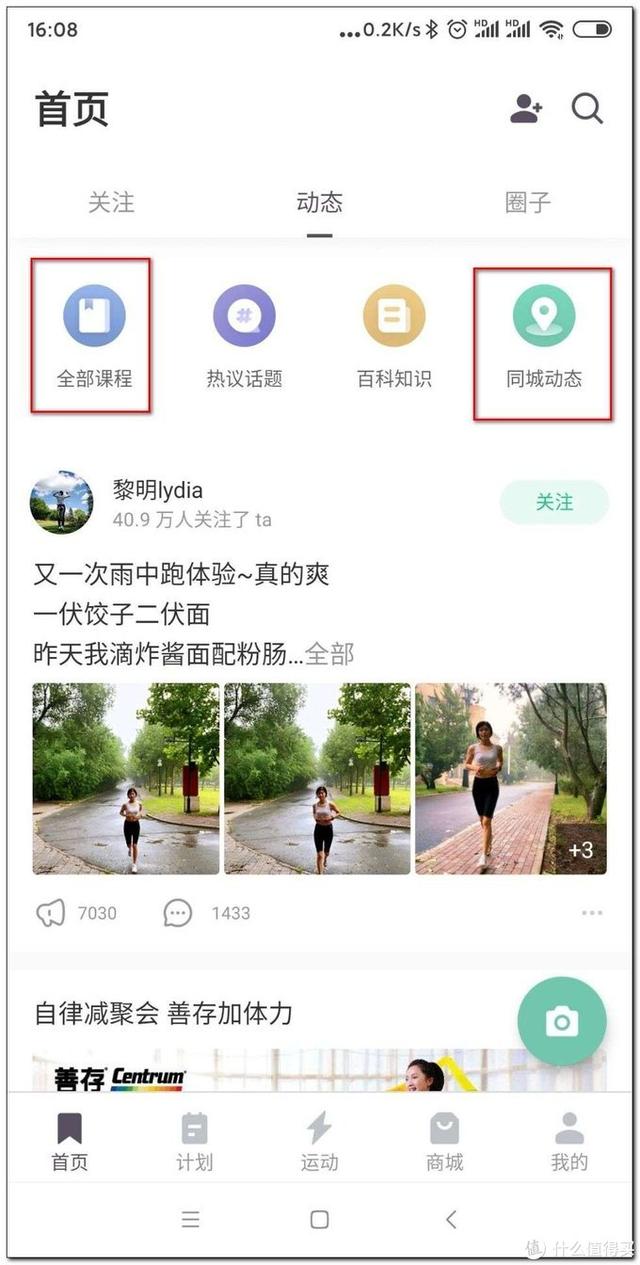The height and width of the screenshot is (1265, 640).
Task: Open 同城动态 shortcut
Action: [x=543, y=336]
